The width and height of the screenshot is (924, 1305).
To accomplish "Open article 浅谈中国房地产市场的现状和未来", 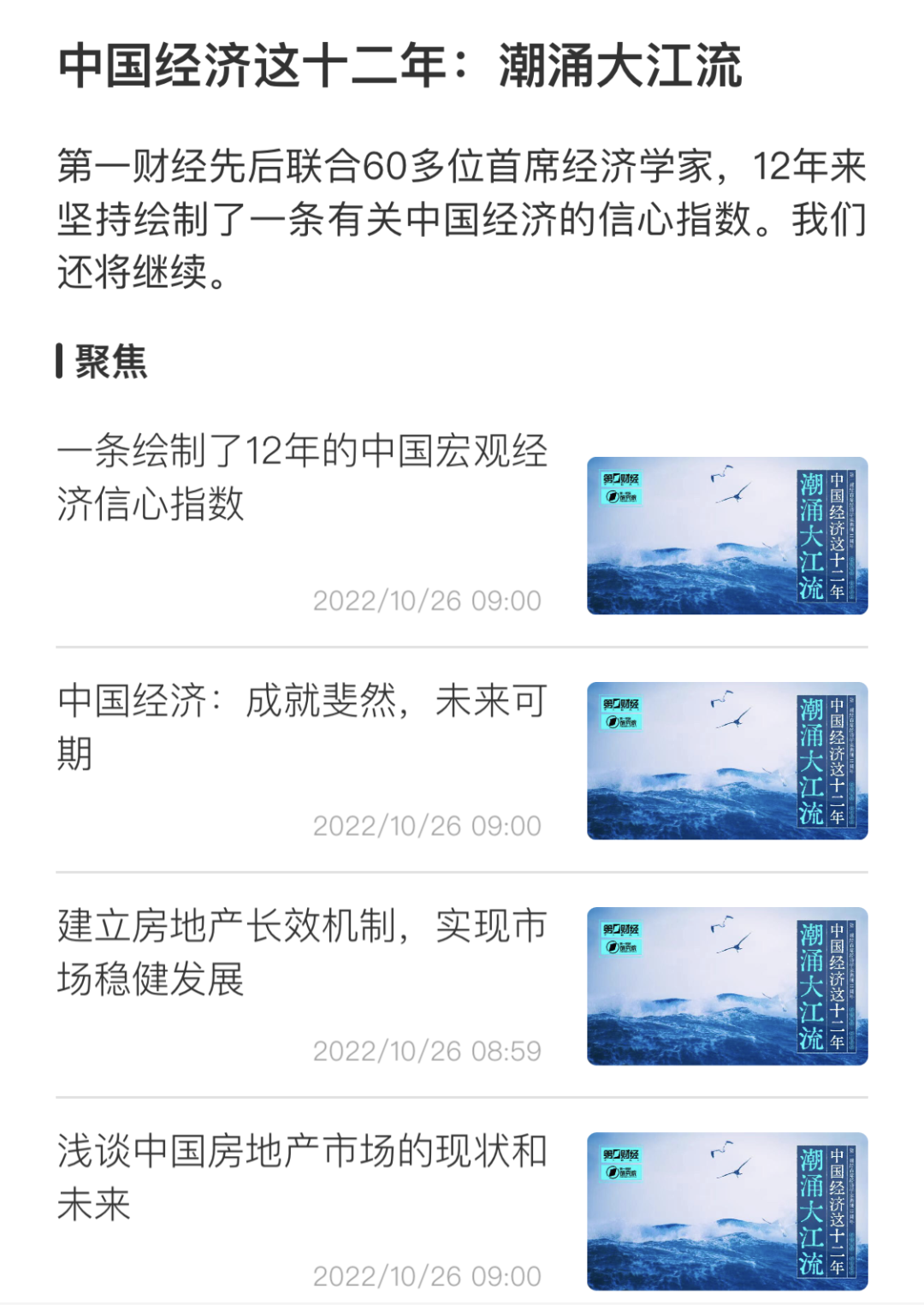I will point(302,1177).
